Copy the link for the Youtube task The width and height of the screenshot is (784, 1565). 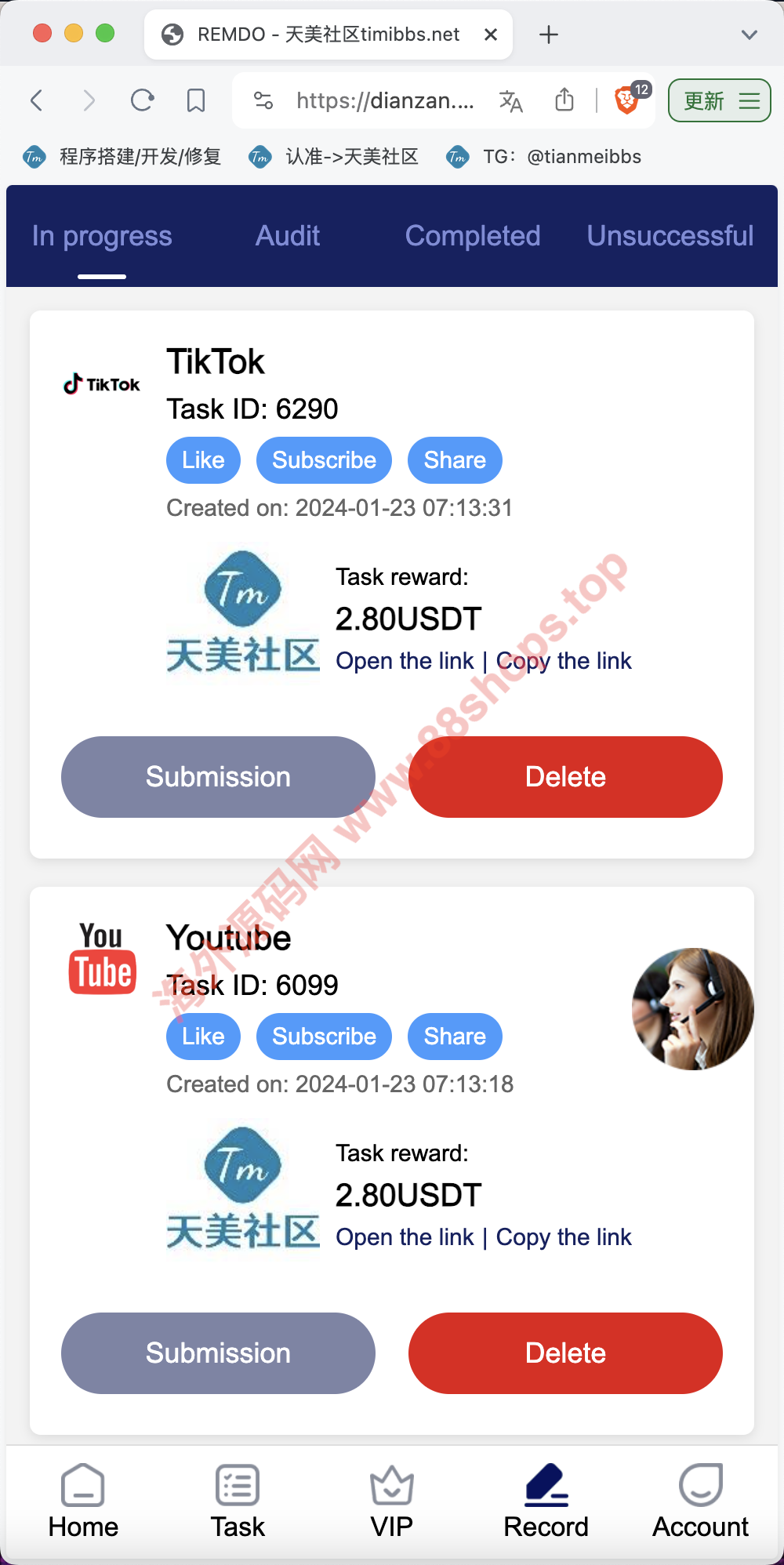564,1237
